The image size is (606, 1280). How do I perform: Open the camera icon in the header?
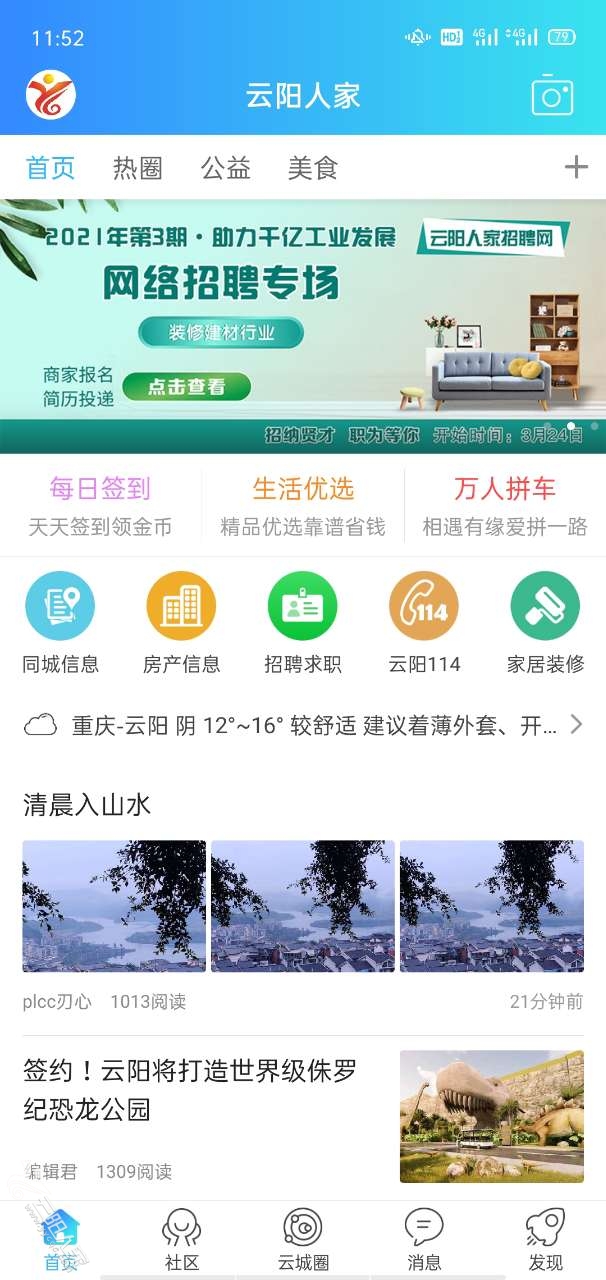tap(552, 96)
